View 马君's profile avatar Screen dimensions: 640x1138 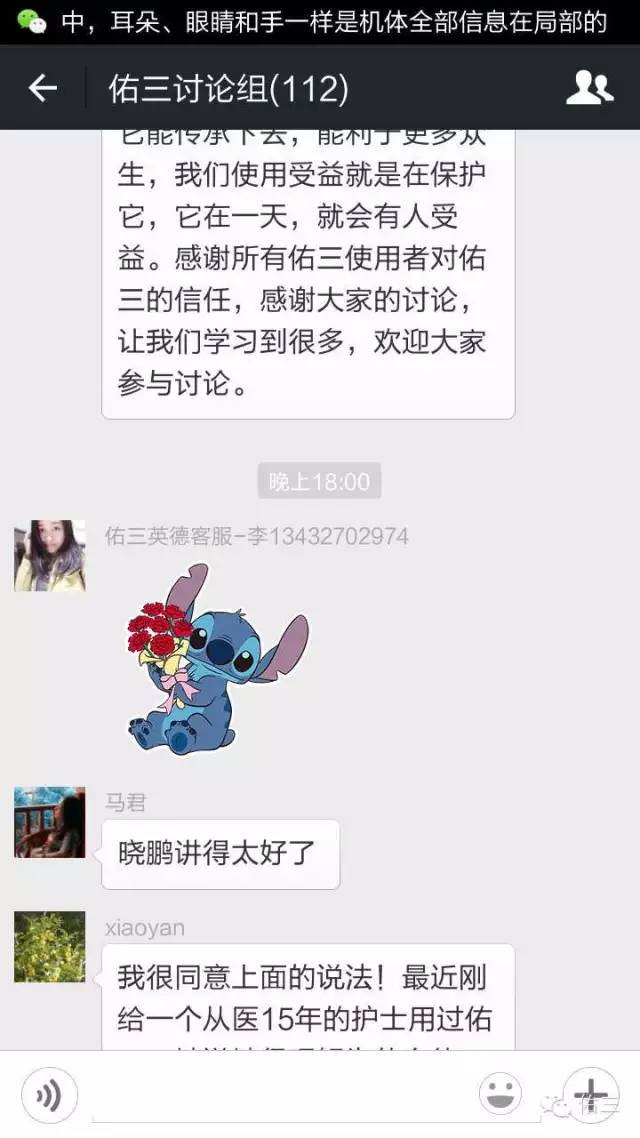[x=49, y=822]
